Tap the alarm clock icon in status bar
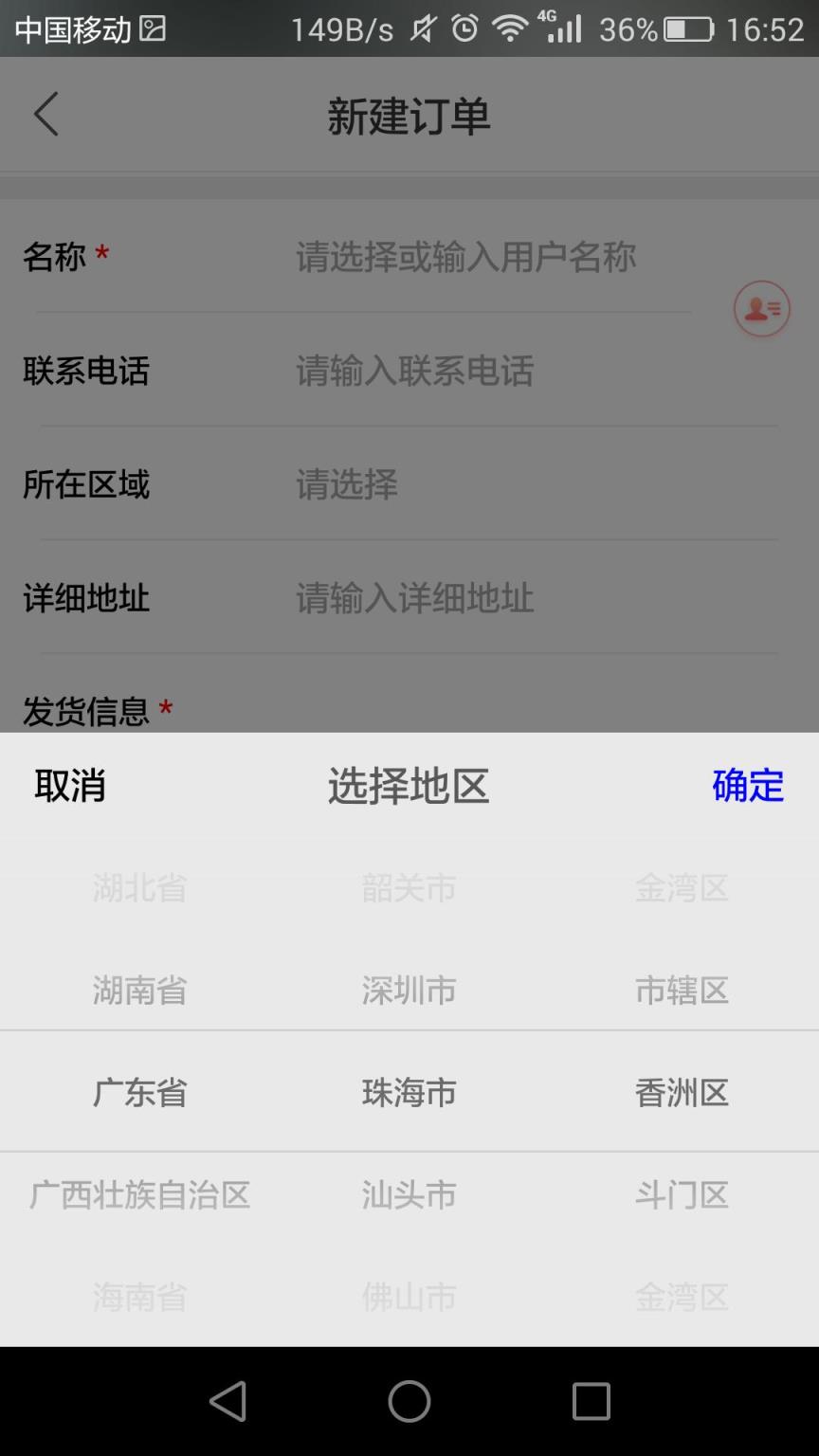The height and width of the screenshot is (1456, 819). [x=464, y=28]
